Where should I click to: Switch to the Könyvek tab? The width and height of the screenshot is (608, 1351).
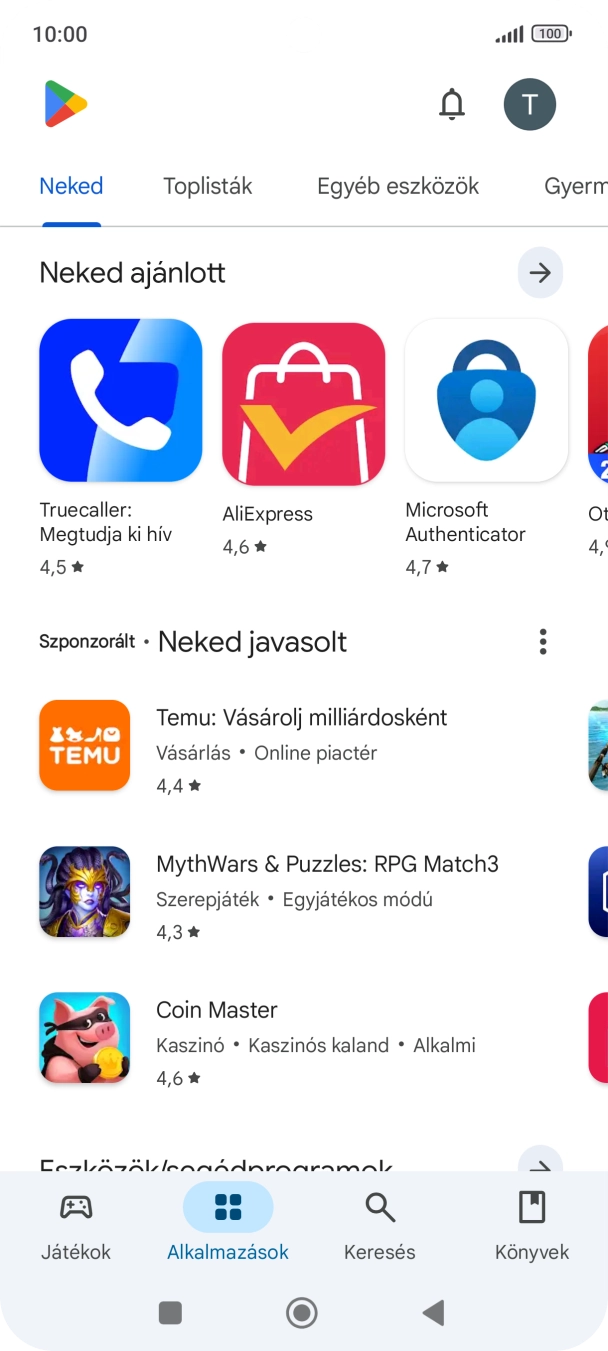click(x=531, y=1225)
